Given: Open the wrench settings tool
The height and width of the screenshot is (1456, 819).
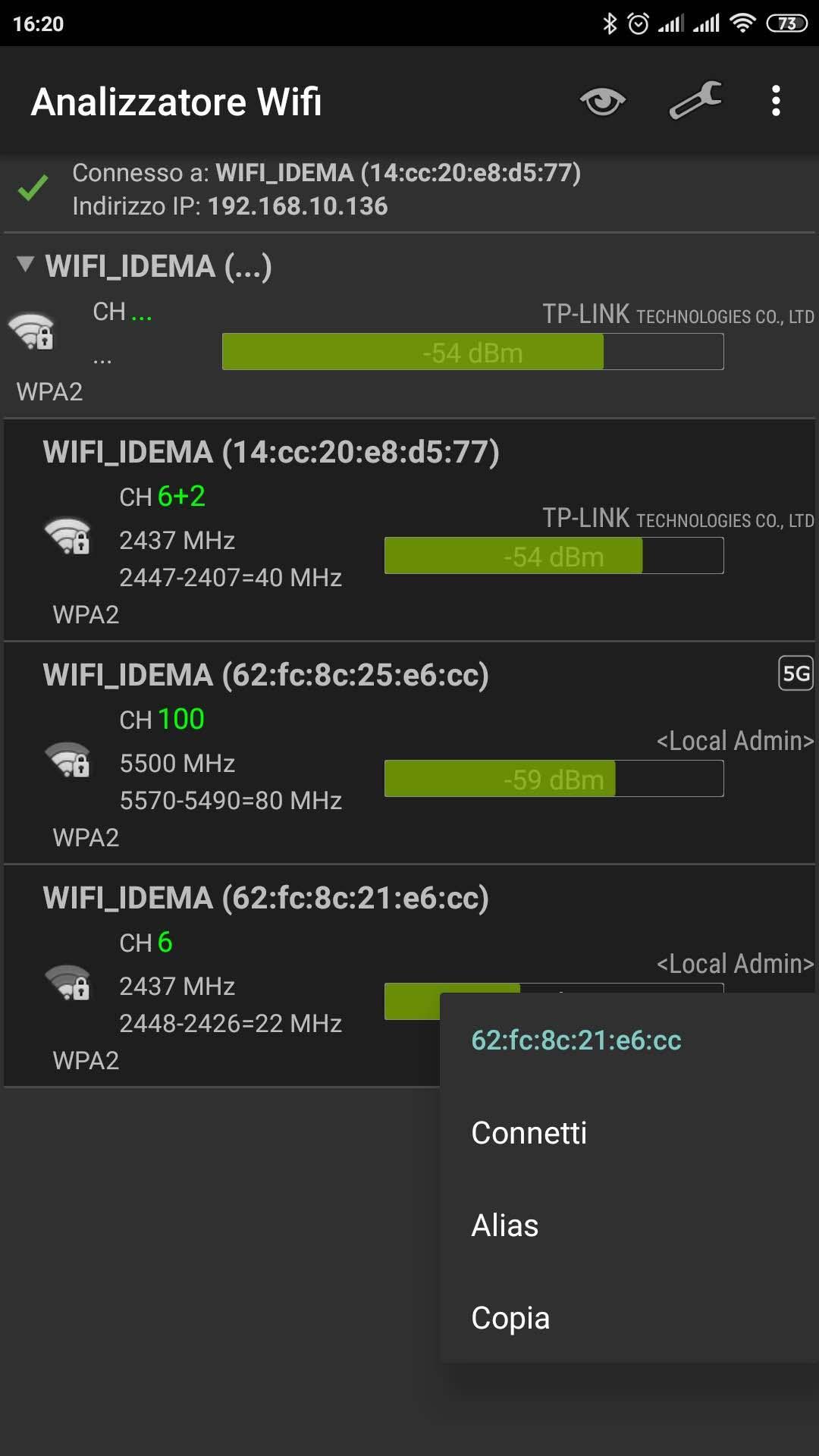Looking at the screenshot, I should (x=695, y=102).
